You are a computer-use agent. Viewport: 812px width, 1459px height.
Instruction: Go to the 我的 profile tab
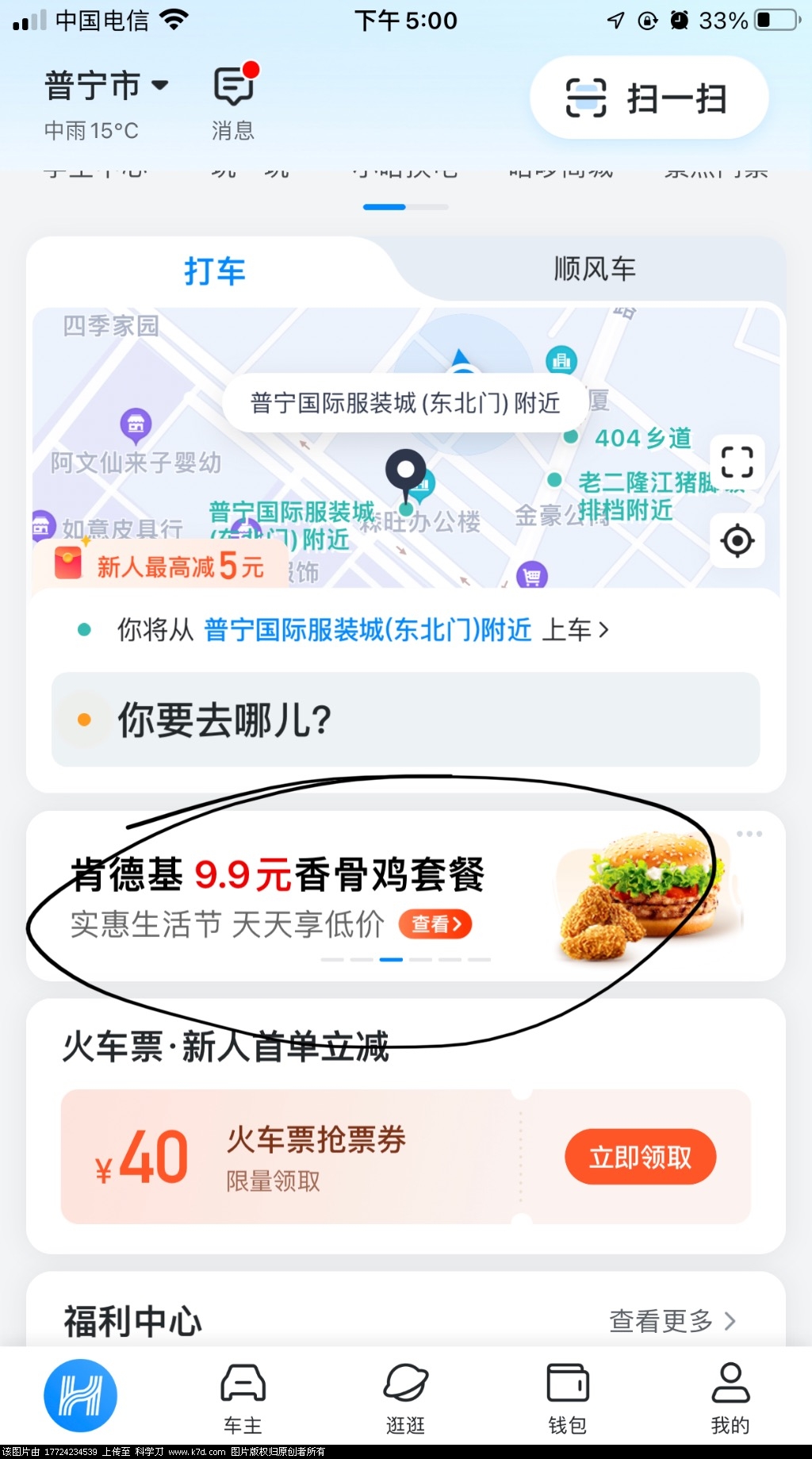tap(730, 1399)
